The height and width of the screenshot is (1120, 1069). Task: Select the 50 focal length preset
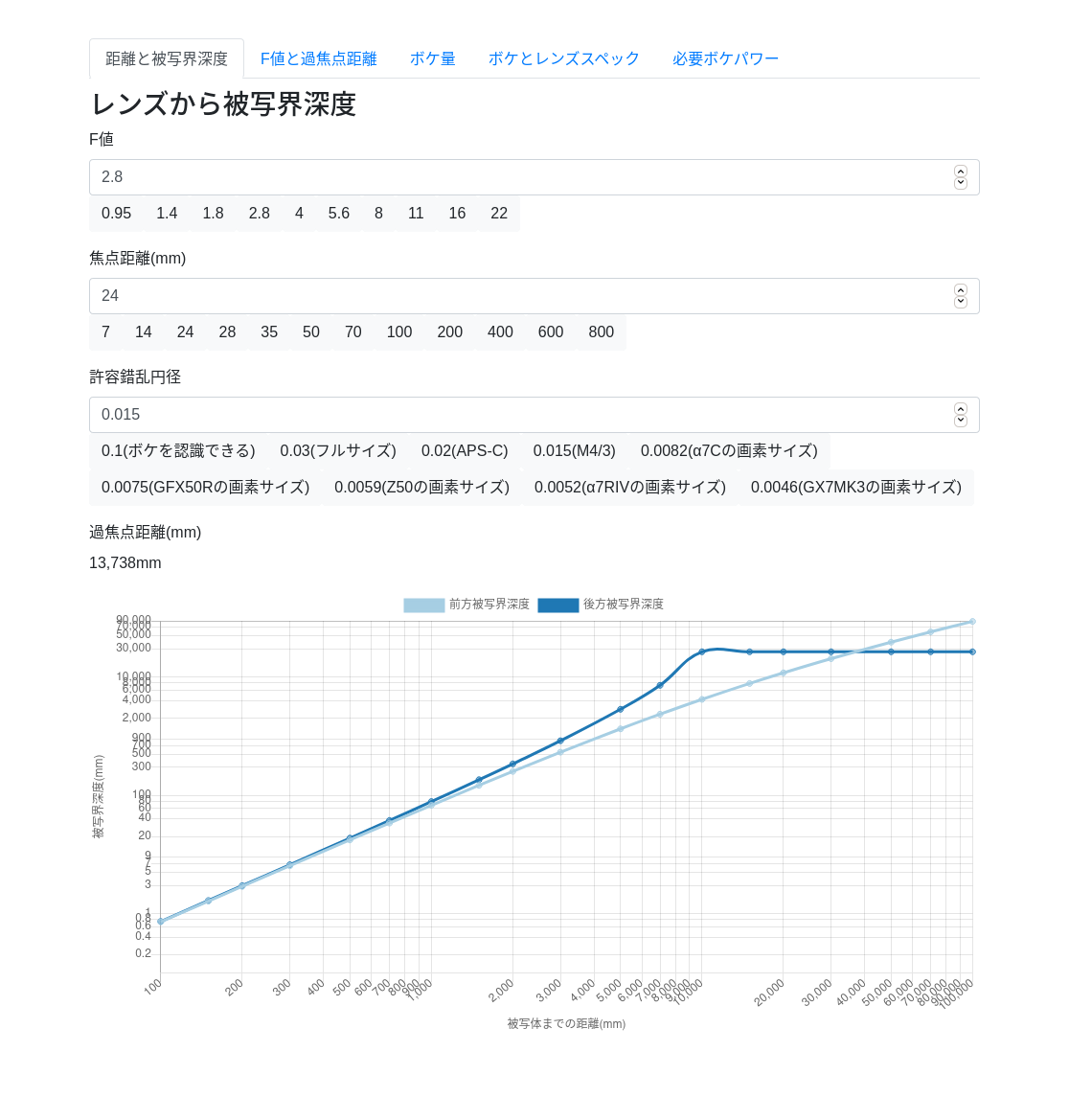pos(310,332)
